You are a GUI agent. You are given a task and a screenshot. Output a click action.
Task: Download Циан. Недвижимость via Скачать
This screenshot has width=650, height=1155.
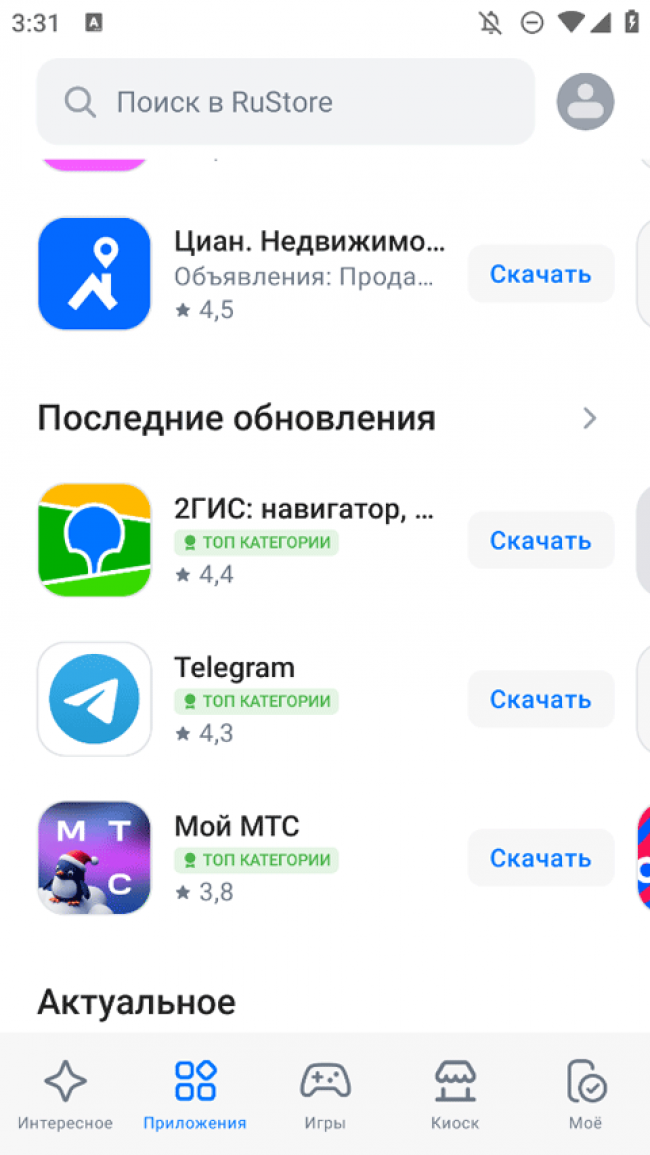540,274
